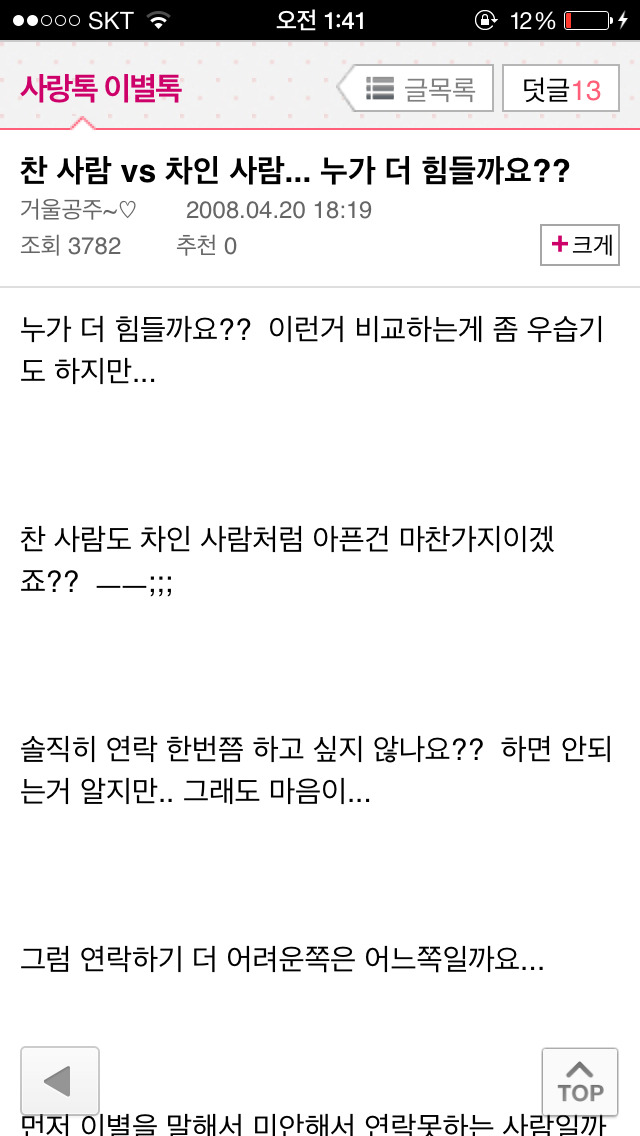View the 덧글 13 comments
Viewport: 640px width, 1136px height.
560,89
